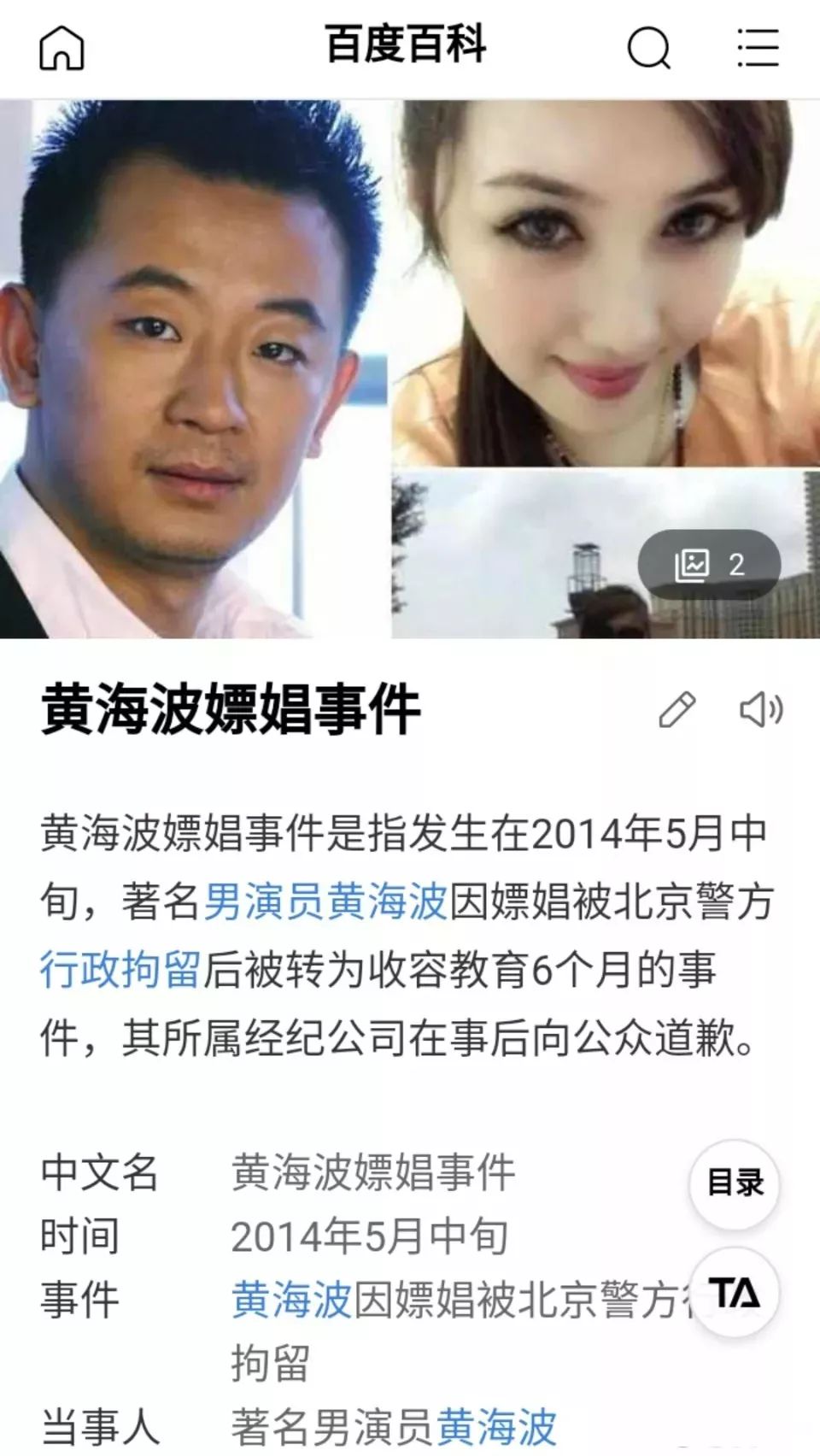The image size is (820, 1456).
Task: Open the list menu icon at top right
Action: pos(757,48)
